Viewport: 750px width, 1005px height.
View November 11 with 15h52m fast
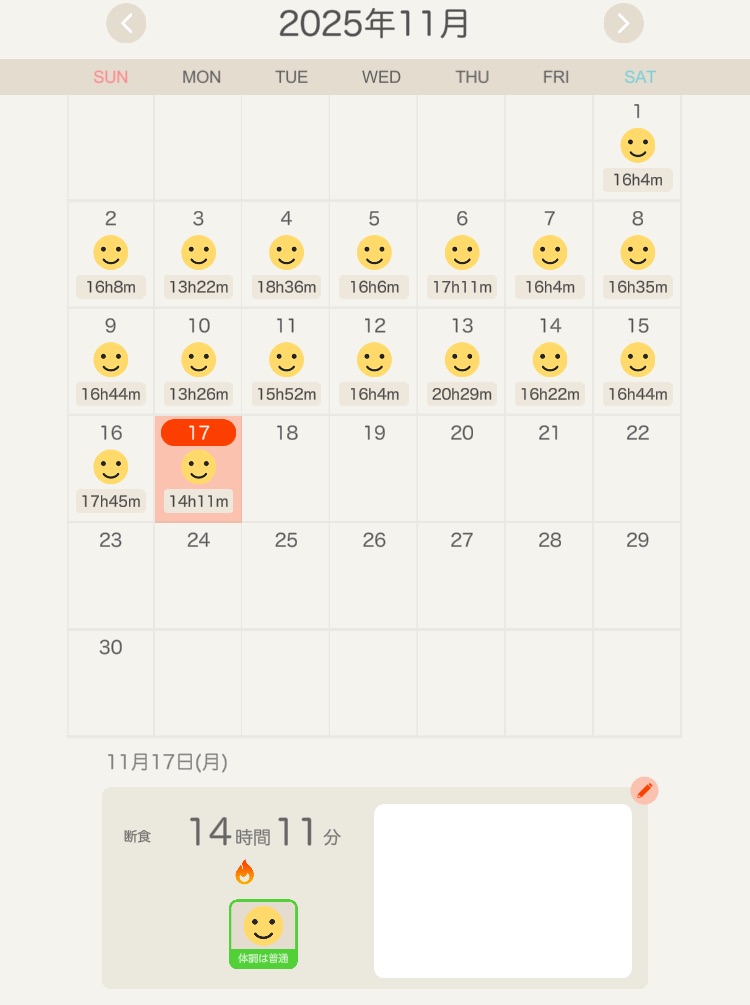286,361
